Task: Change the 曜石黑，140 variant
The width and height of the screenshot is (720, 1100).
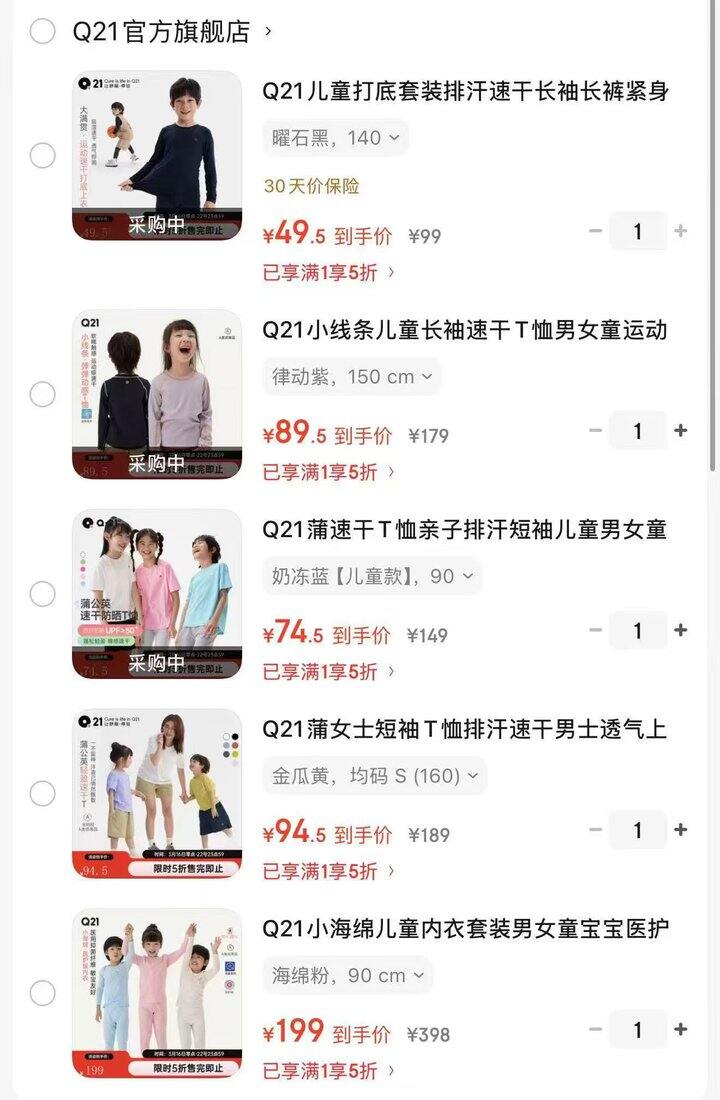Action: click(x=335, y=138)
